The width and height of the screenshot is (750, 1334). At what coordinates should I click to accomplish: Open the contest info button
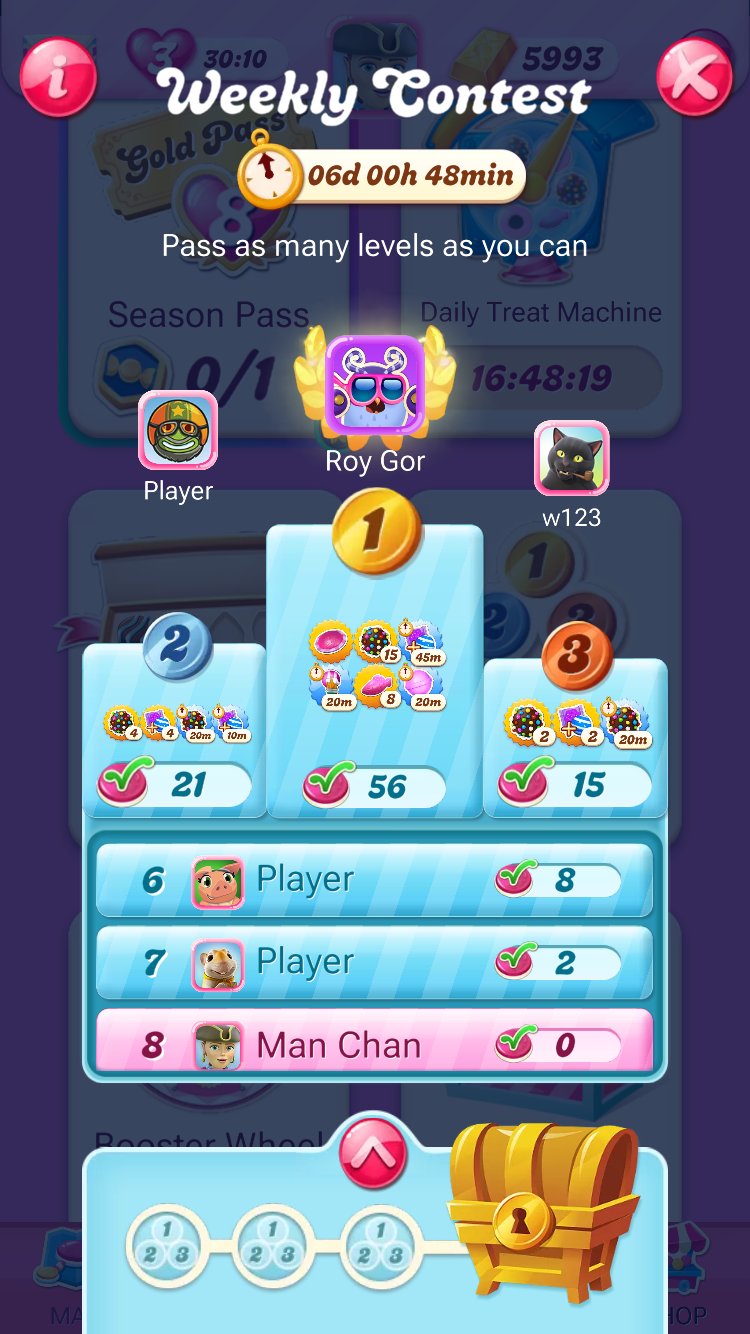pyautogui.click(x=58, y=77)
